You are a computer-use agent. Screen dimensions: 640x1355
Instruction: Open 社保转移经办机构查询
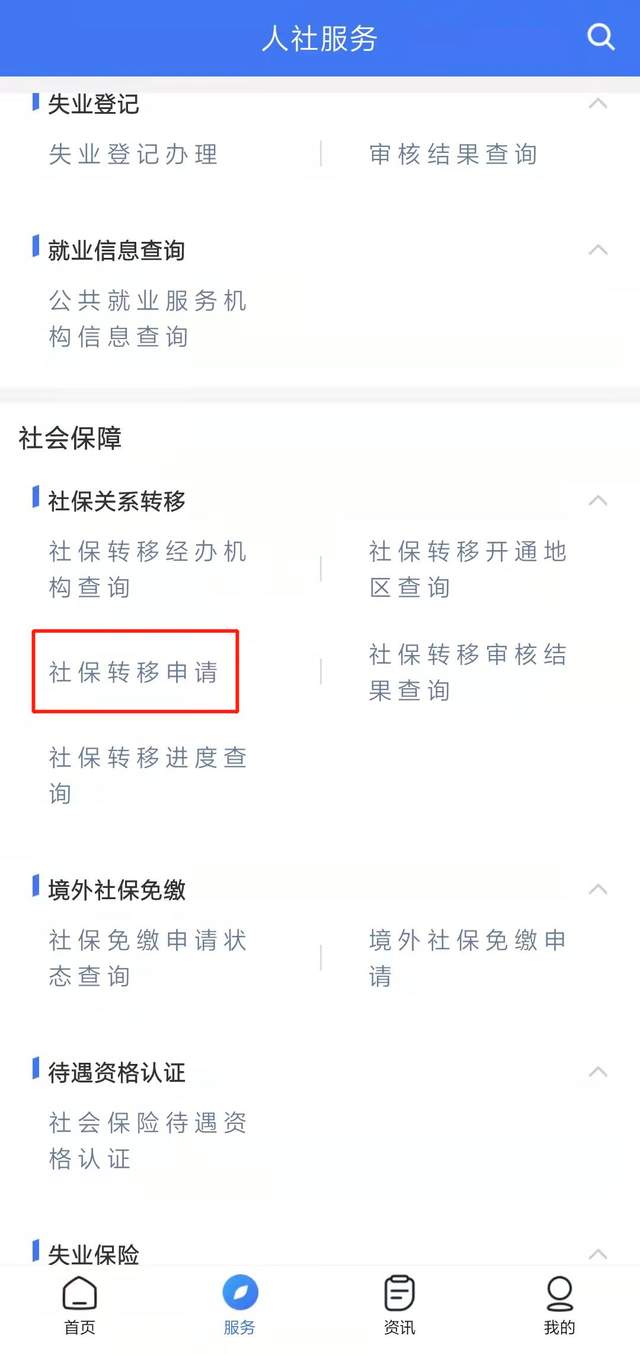[x=147, y=569]
